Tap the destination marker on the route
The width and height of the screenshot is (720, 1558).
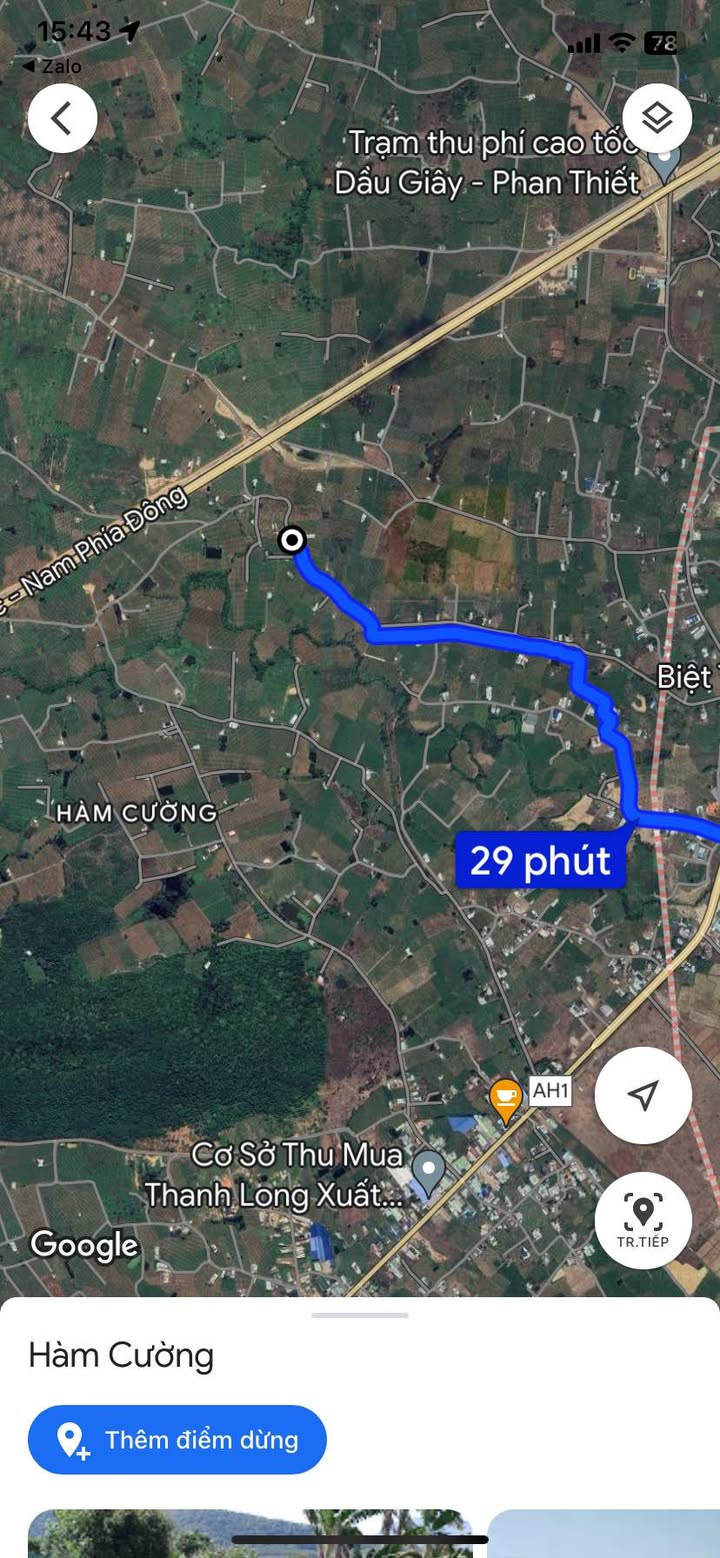click(292, 541)
